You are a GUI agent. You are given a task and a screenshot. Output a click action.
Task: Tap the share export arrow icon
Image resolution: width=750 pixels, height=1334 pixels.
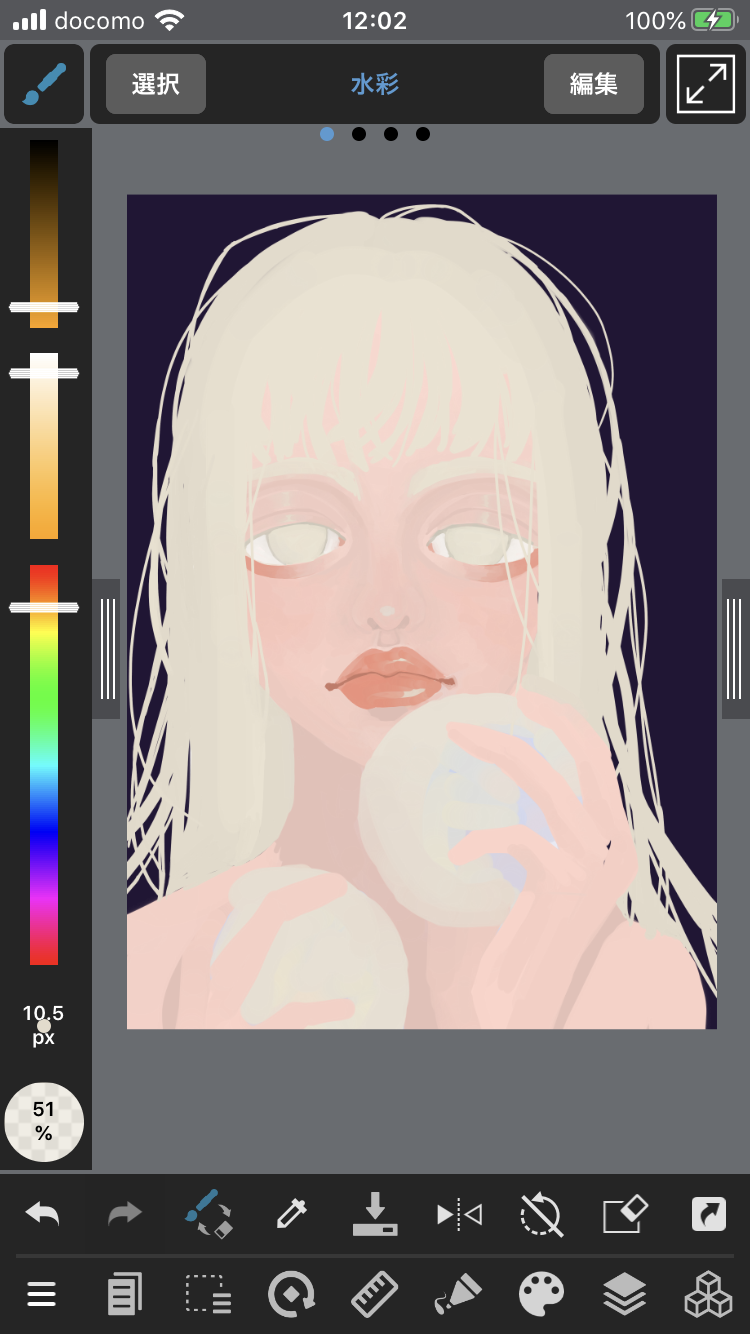708,1215
